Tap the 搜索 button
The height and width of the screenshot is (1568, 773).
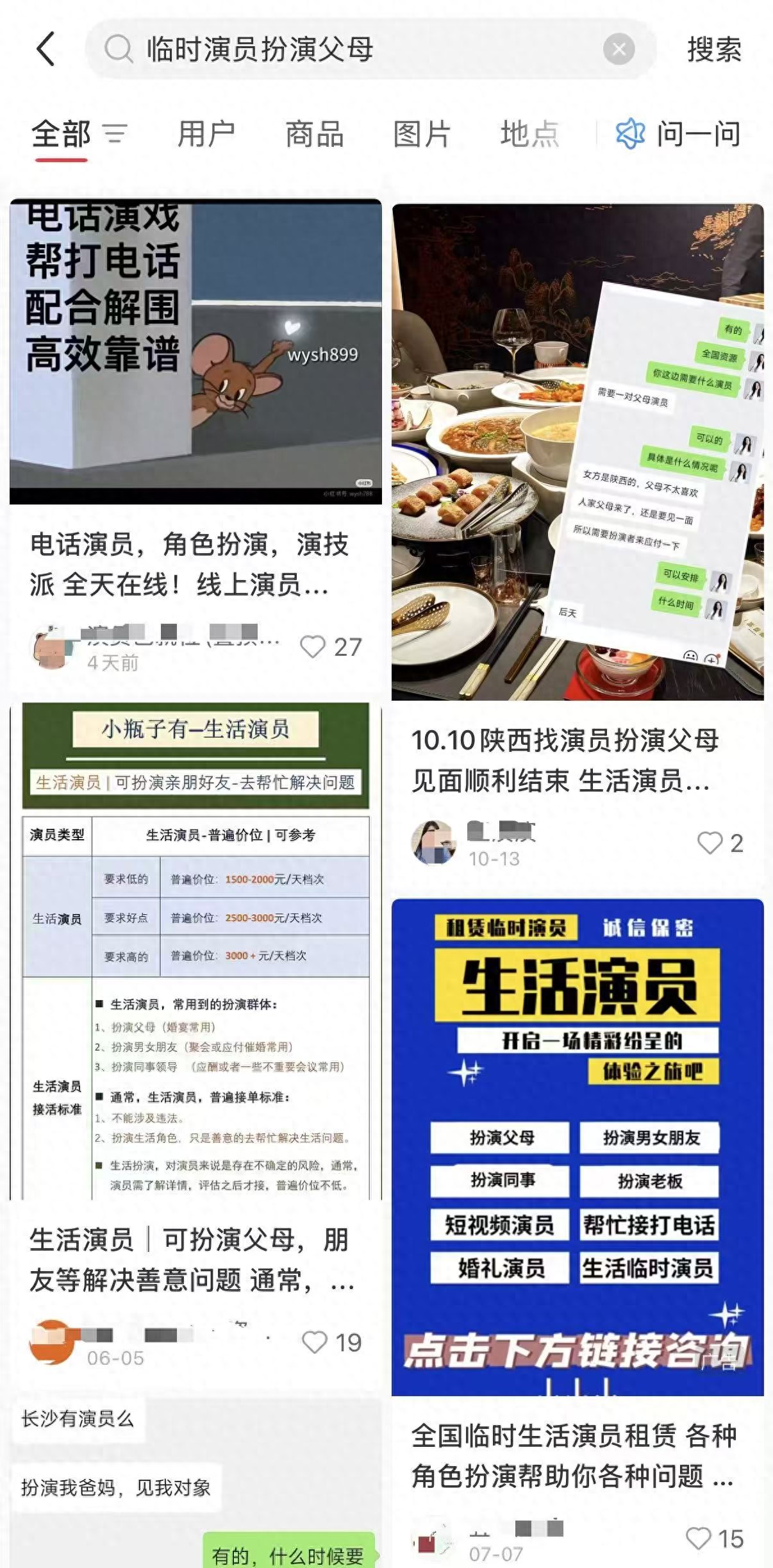pyautogui.click(x=714, y=49)
